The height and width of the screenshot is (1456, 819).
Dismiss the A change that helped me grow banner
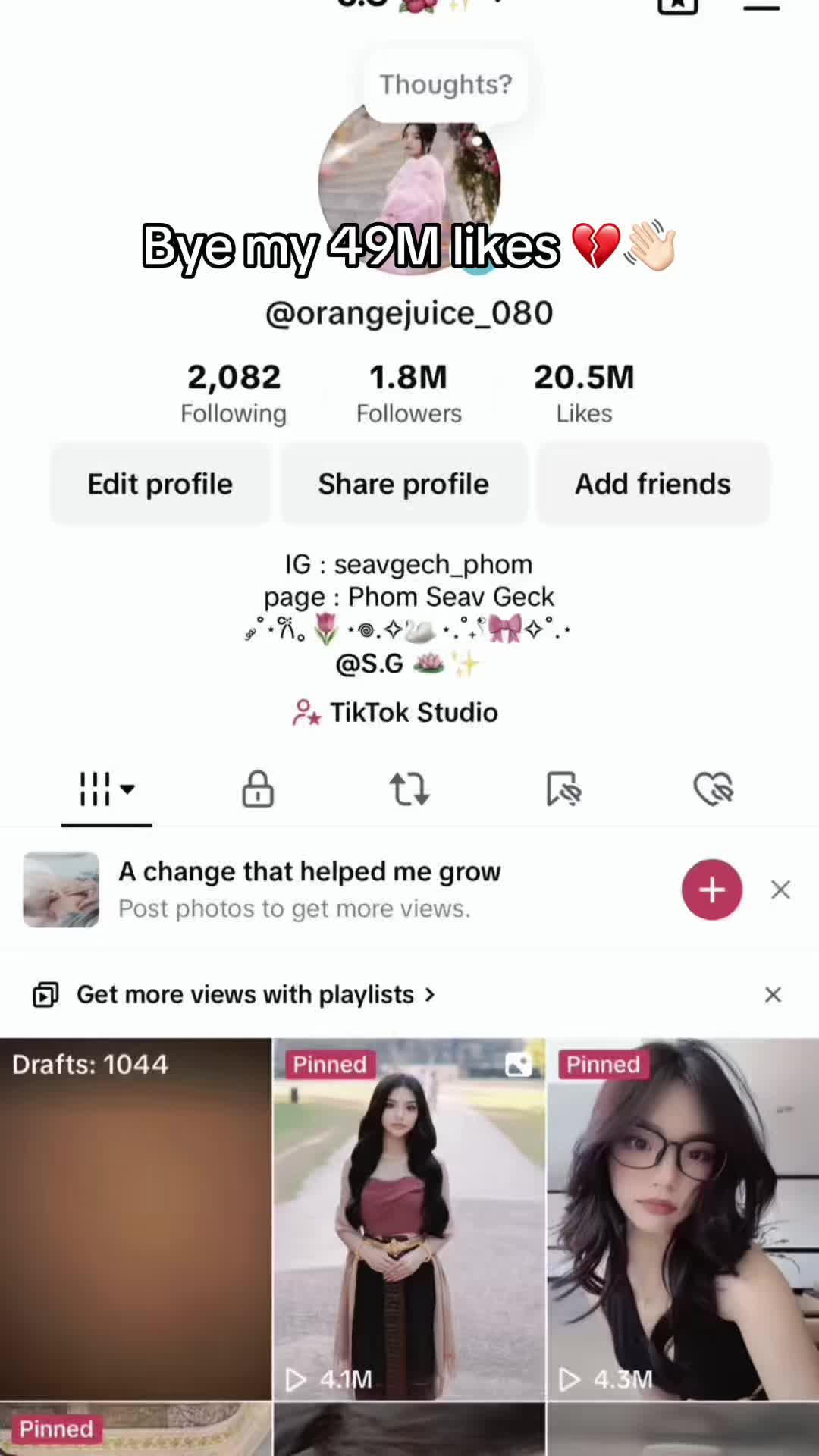pos(780,889)
